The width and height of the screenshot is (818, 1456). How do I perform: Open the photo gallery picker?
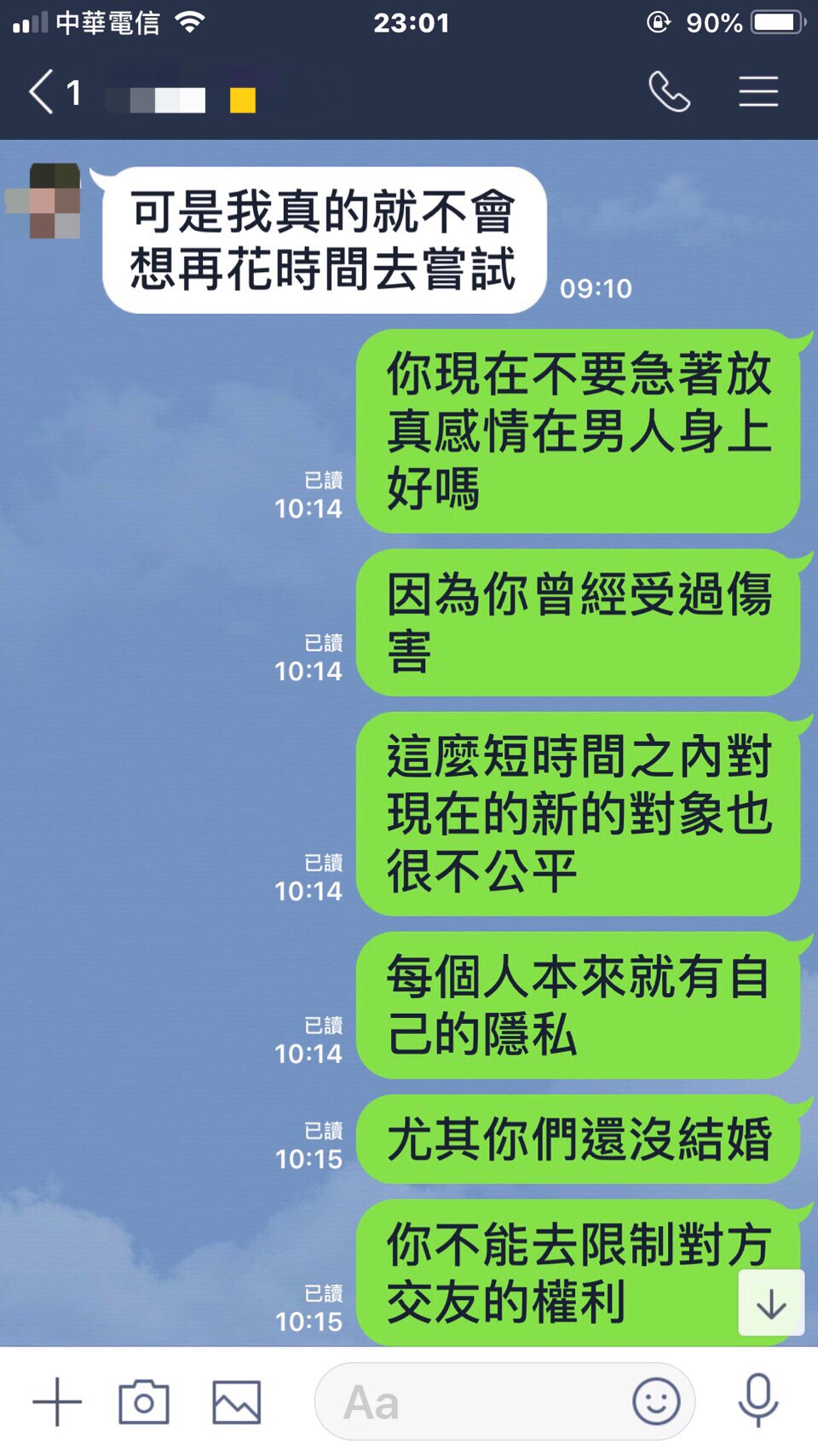pos(236,1401)
